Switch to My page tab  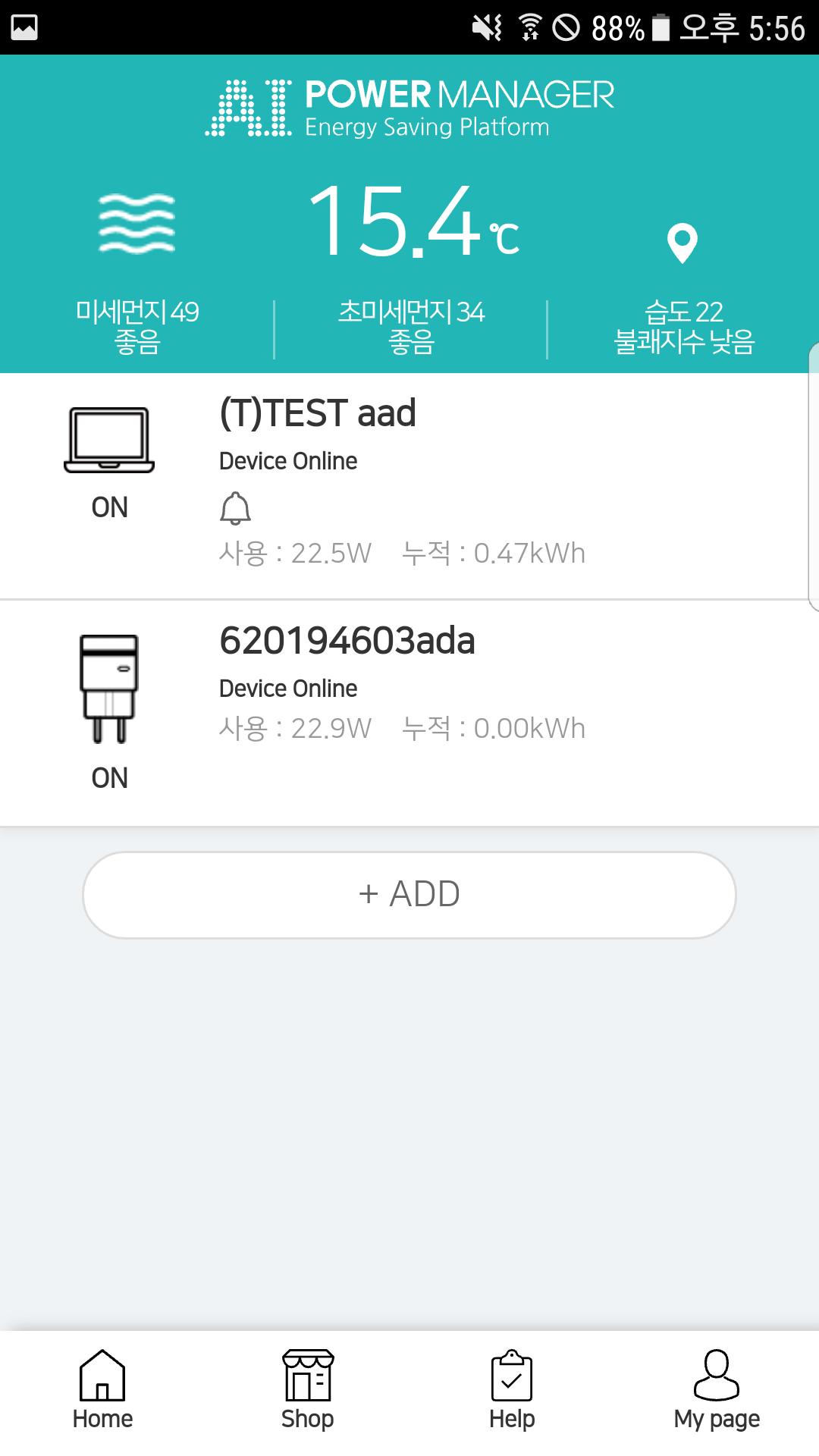coord(717,1391)
